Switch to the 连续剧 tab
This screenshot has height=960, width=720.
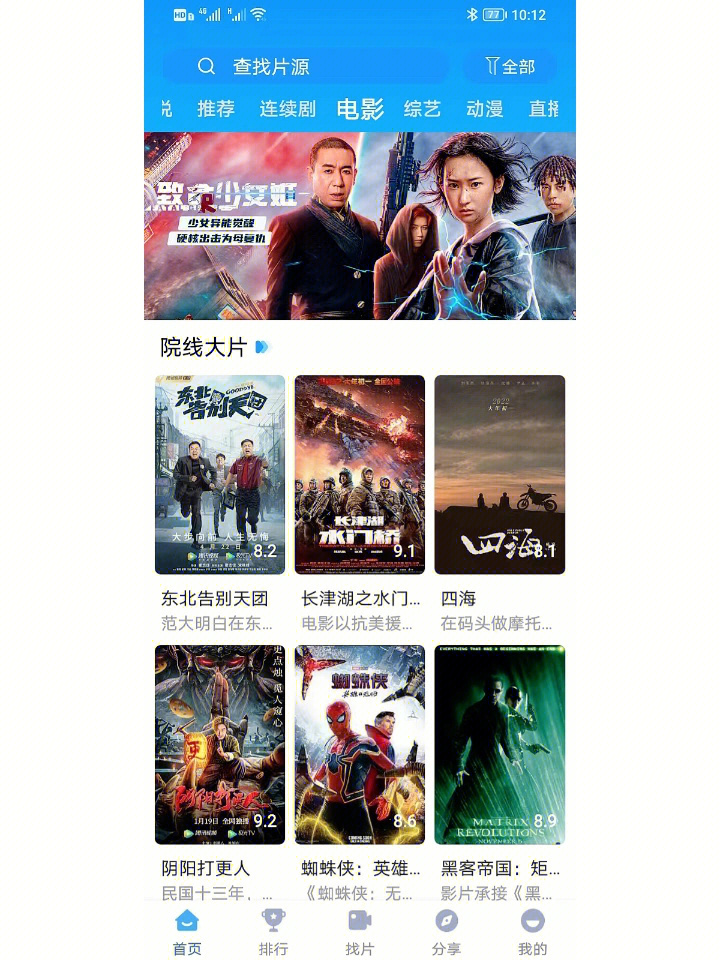pos(287,109)
